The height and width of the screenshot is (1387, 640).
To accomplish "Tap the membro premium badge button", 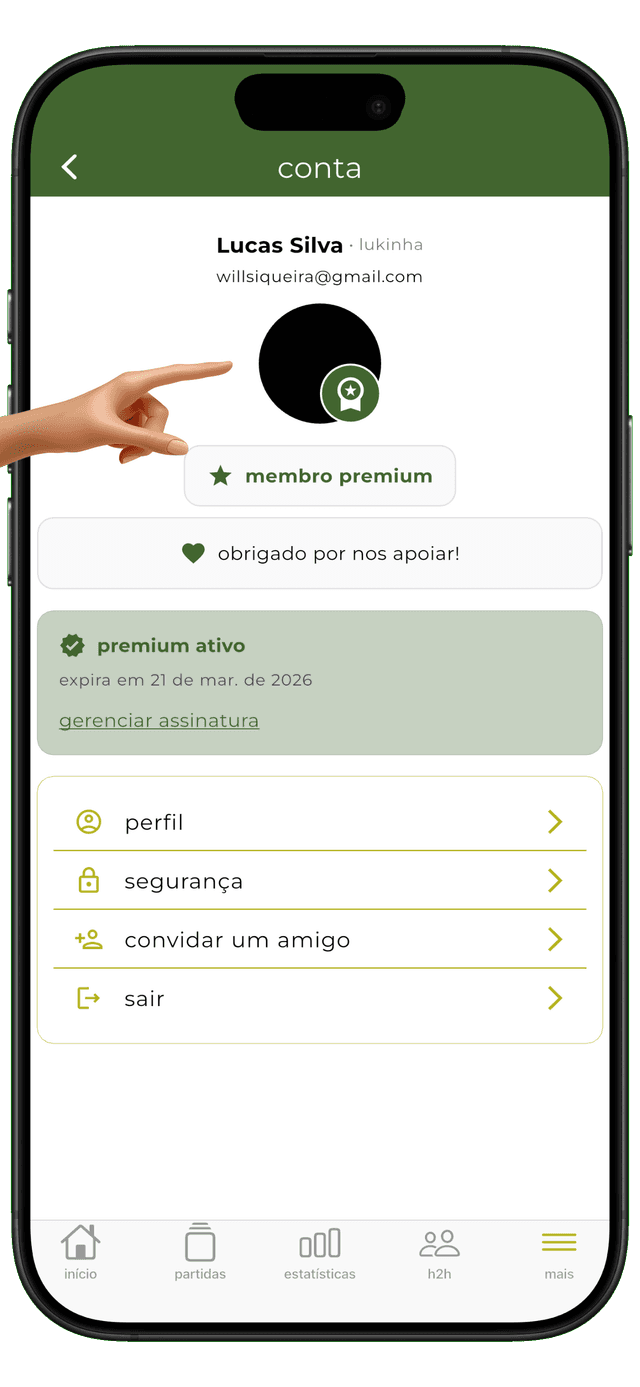I will [x=320, y=476].
